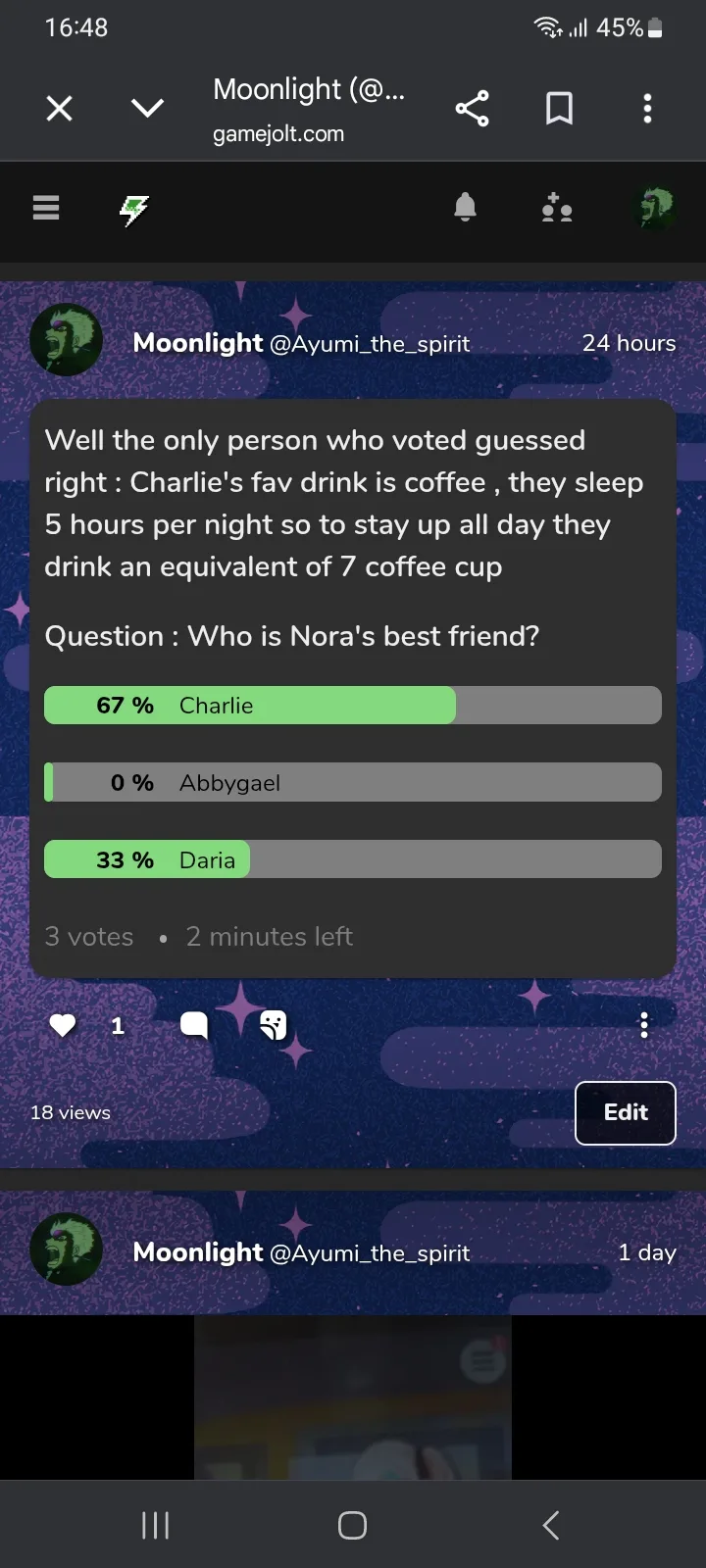Add a sticker to the poll post
706x1568 pixels.
pos(274,1025)
